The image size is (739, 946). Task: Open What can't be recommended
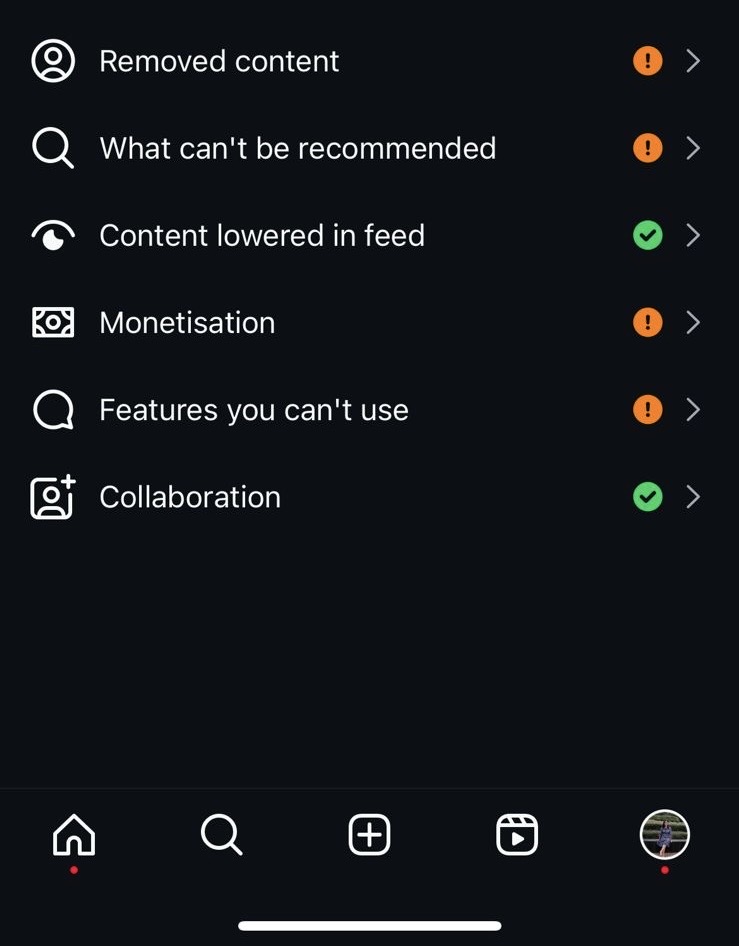[x=298, y=149]
